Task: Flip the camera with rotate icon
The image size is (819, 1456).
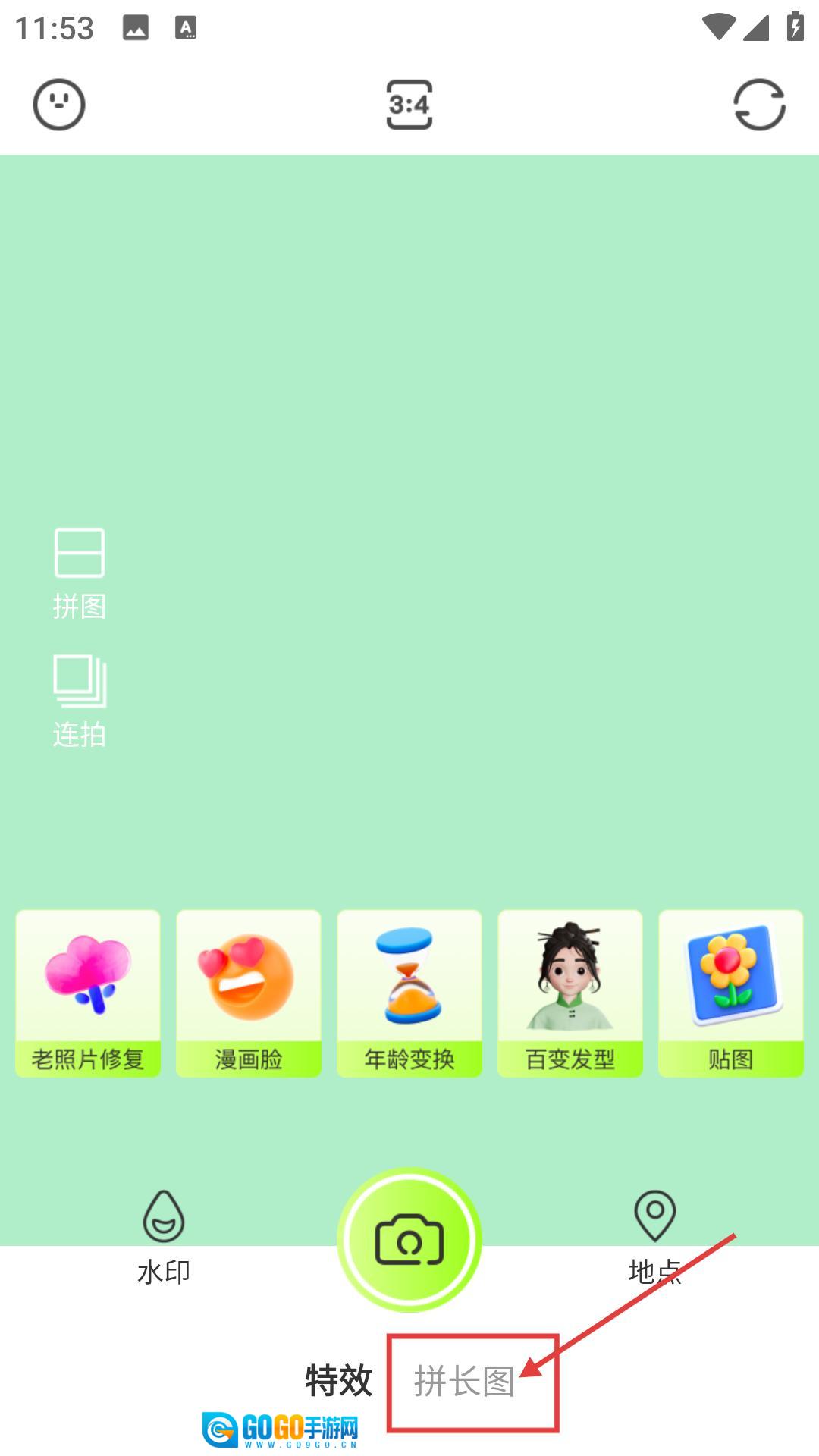Action: [x=759, y=105]
